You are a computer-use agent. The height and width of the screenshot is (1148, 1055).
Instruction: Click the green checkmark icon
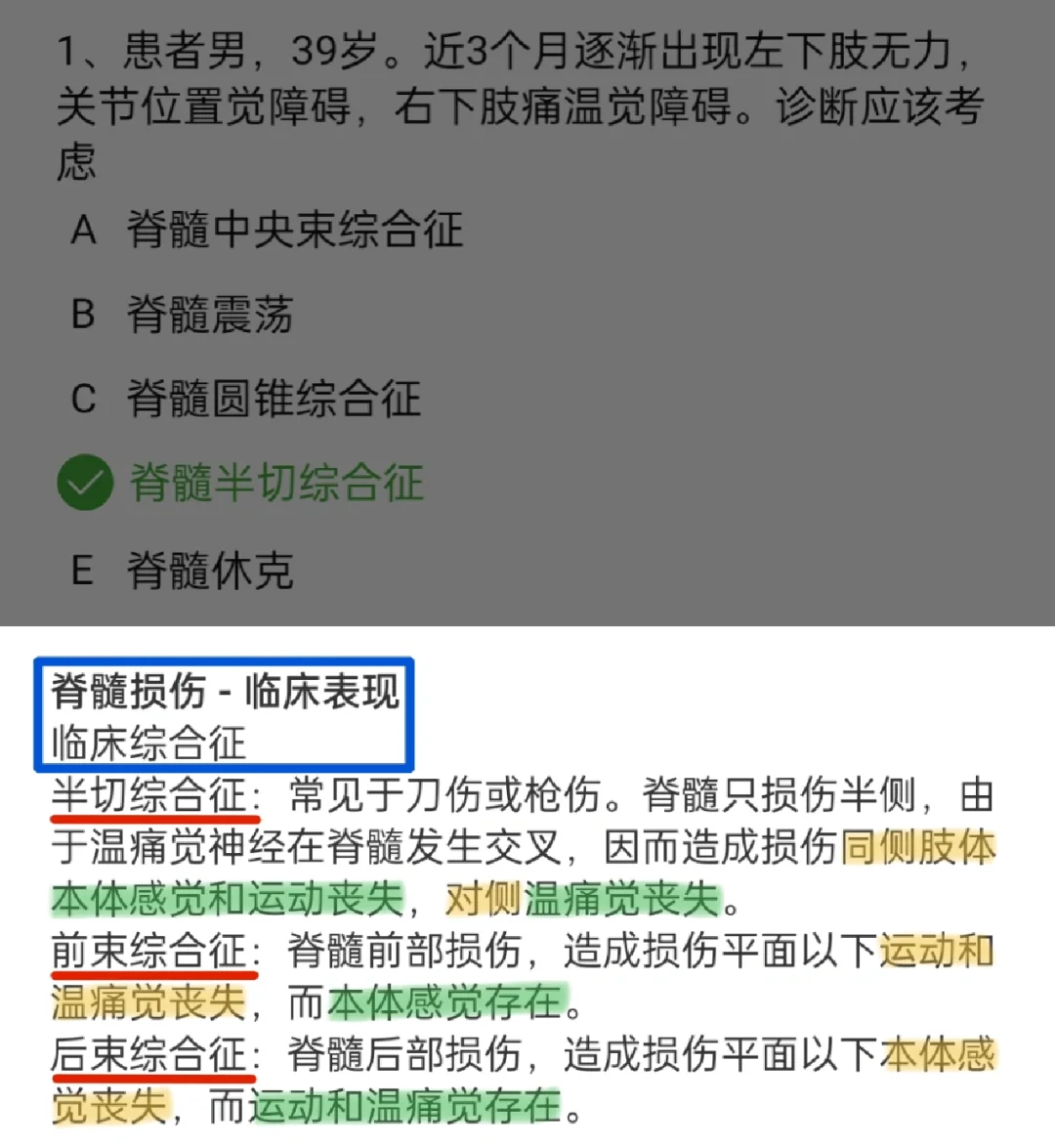click(84, 484)
